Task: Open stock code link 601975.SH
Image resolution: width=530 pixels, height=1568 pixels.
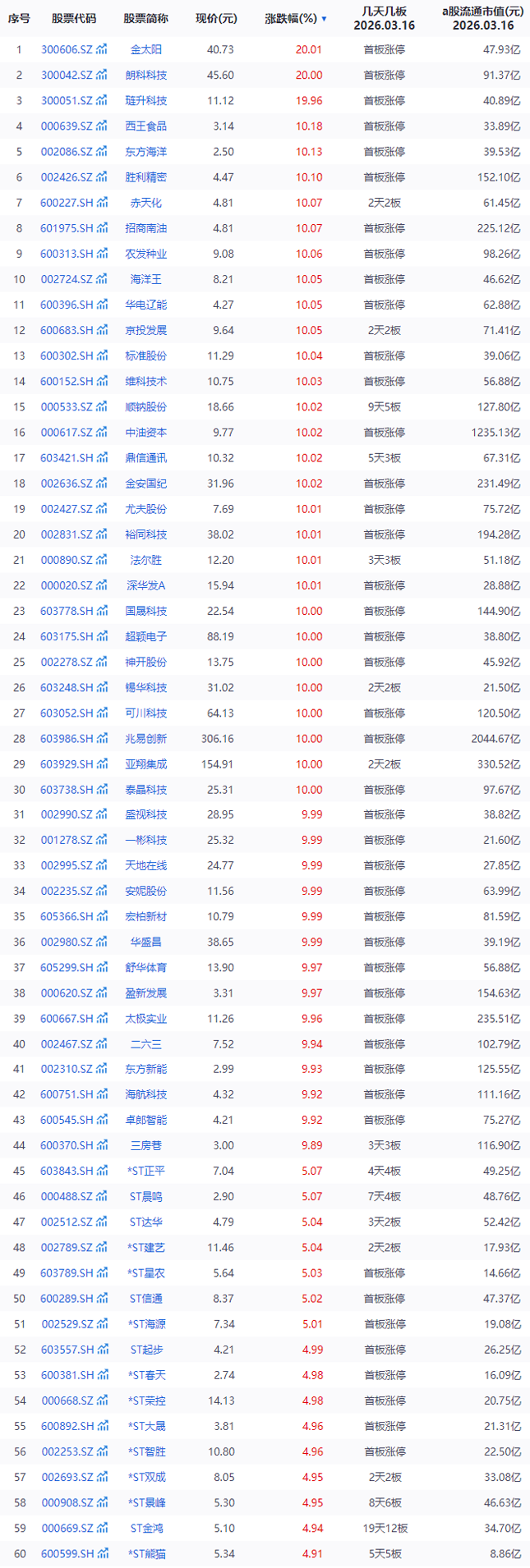Action: click(67, 227)
